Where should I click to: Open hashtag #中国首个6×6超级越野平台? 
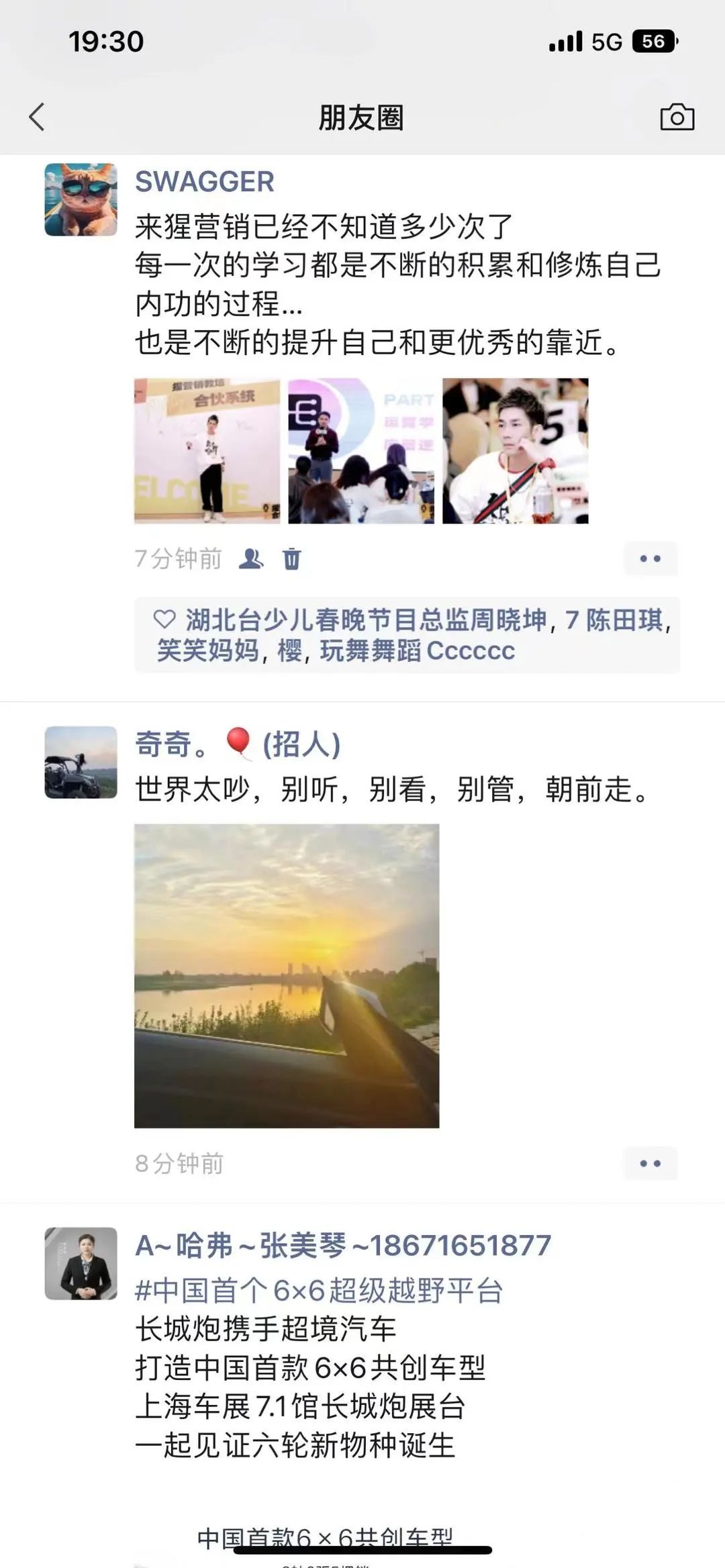[319, 1290]
